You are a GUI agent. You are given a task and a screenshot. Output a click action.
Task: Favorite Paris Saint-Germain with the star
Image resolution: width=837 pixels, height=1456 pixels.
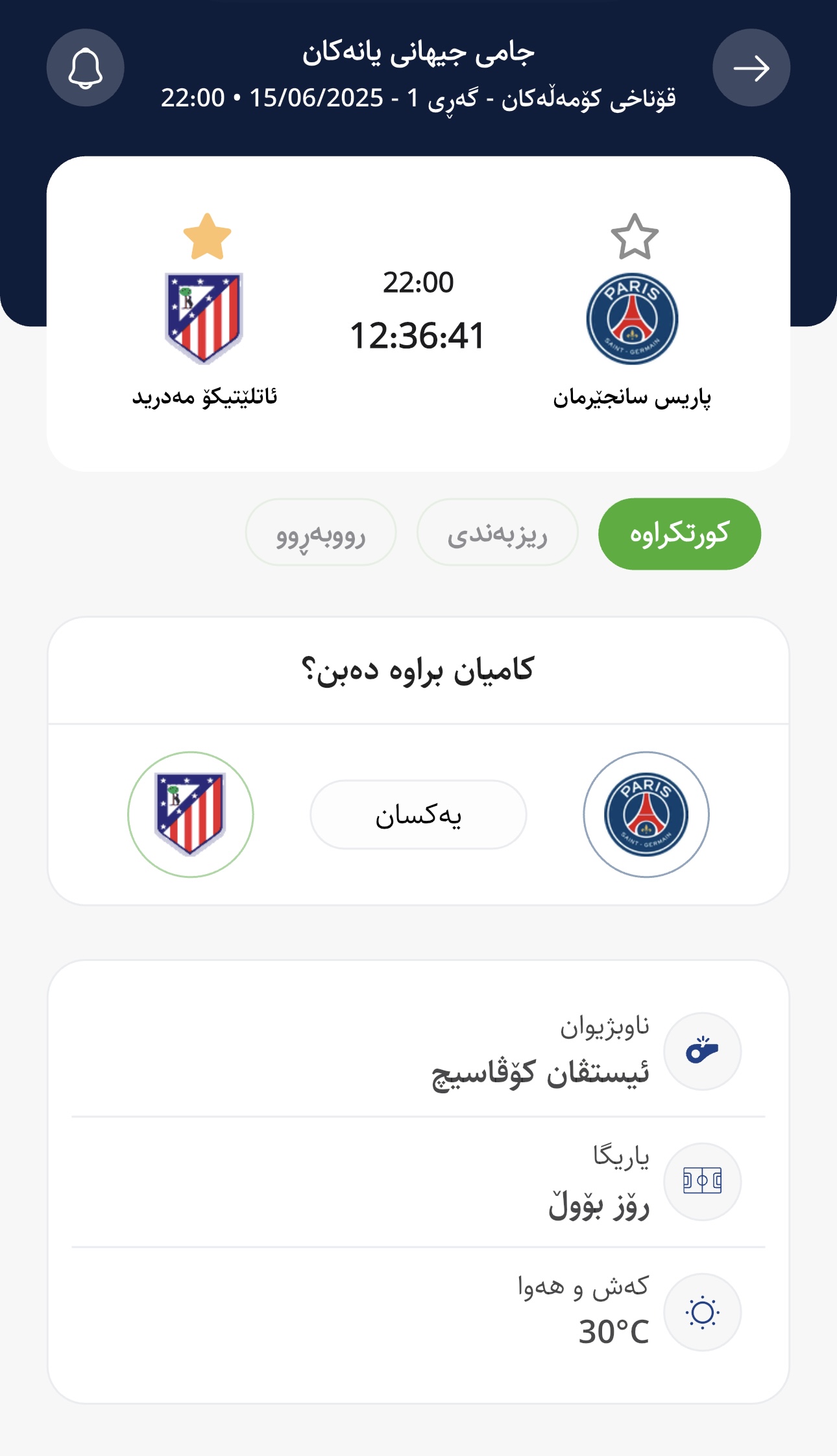(635, 237)
